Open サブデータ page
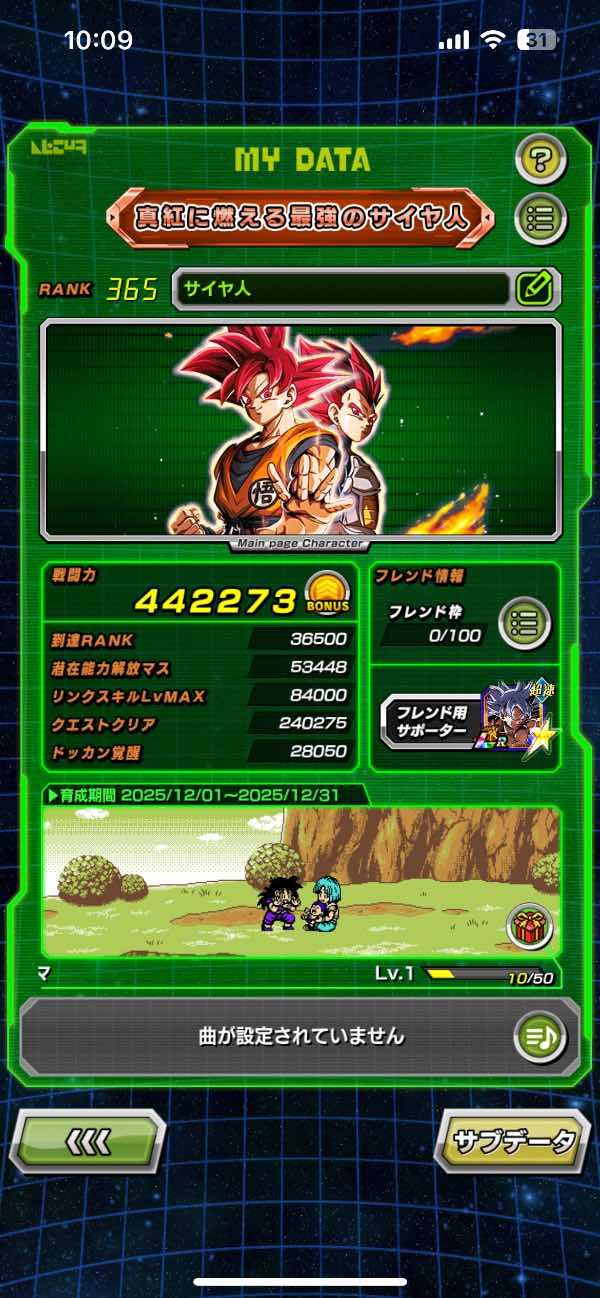The width and height of the screenshot is (600, 1298). (513, 1140)
